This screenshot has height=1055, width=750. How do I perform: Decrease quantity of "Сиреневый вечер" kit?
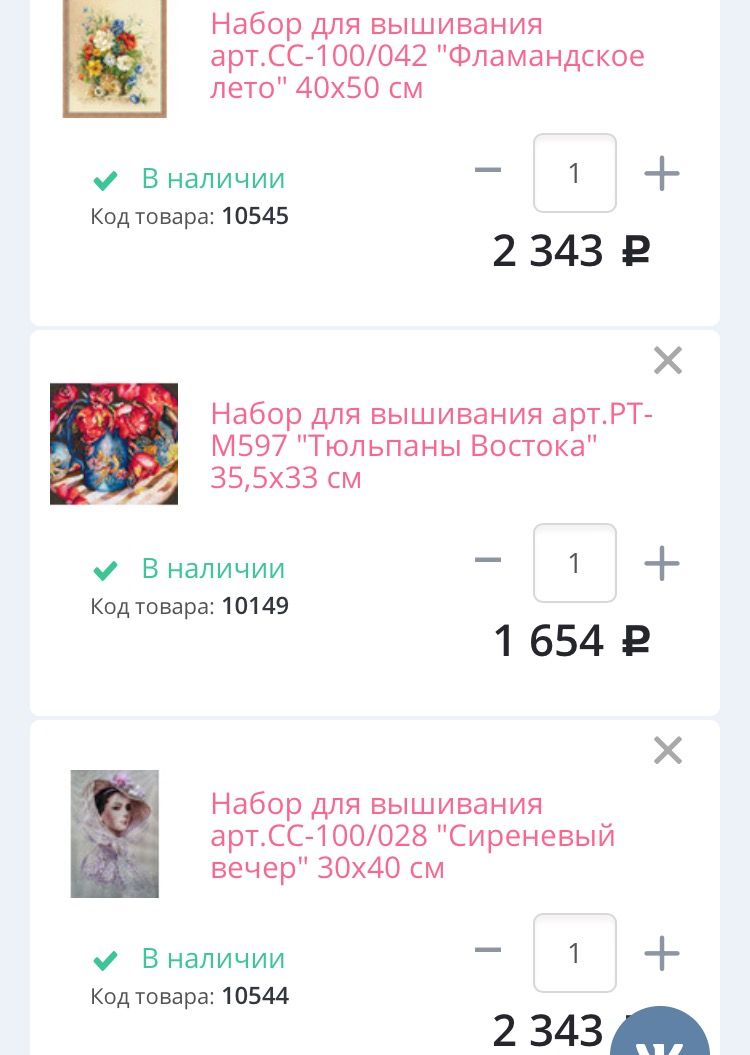coord(487,951)
